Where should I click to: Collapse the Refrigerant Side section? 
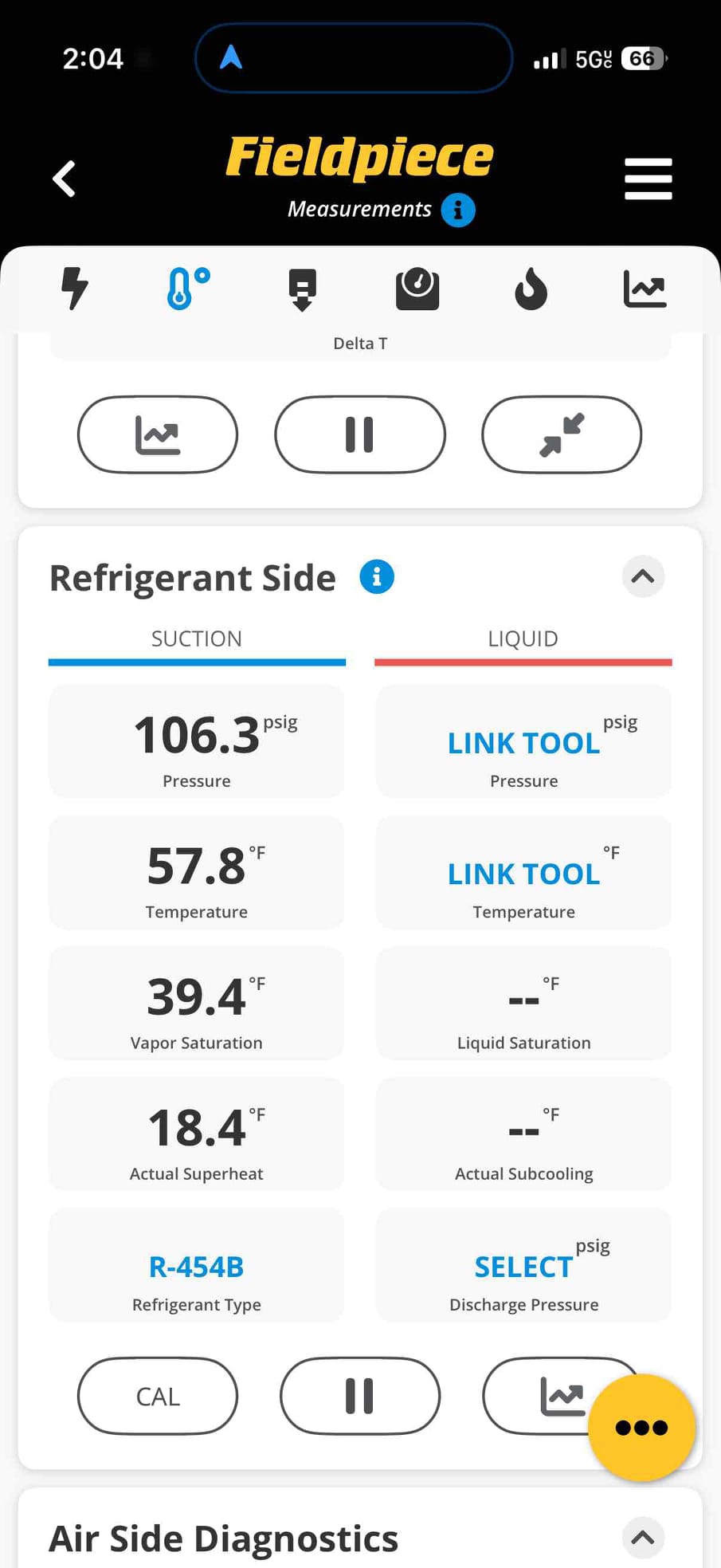coord(643,576)
